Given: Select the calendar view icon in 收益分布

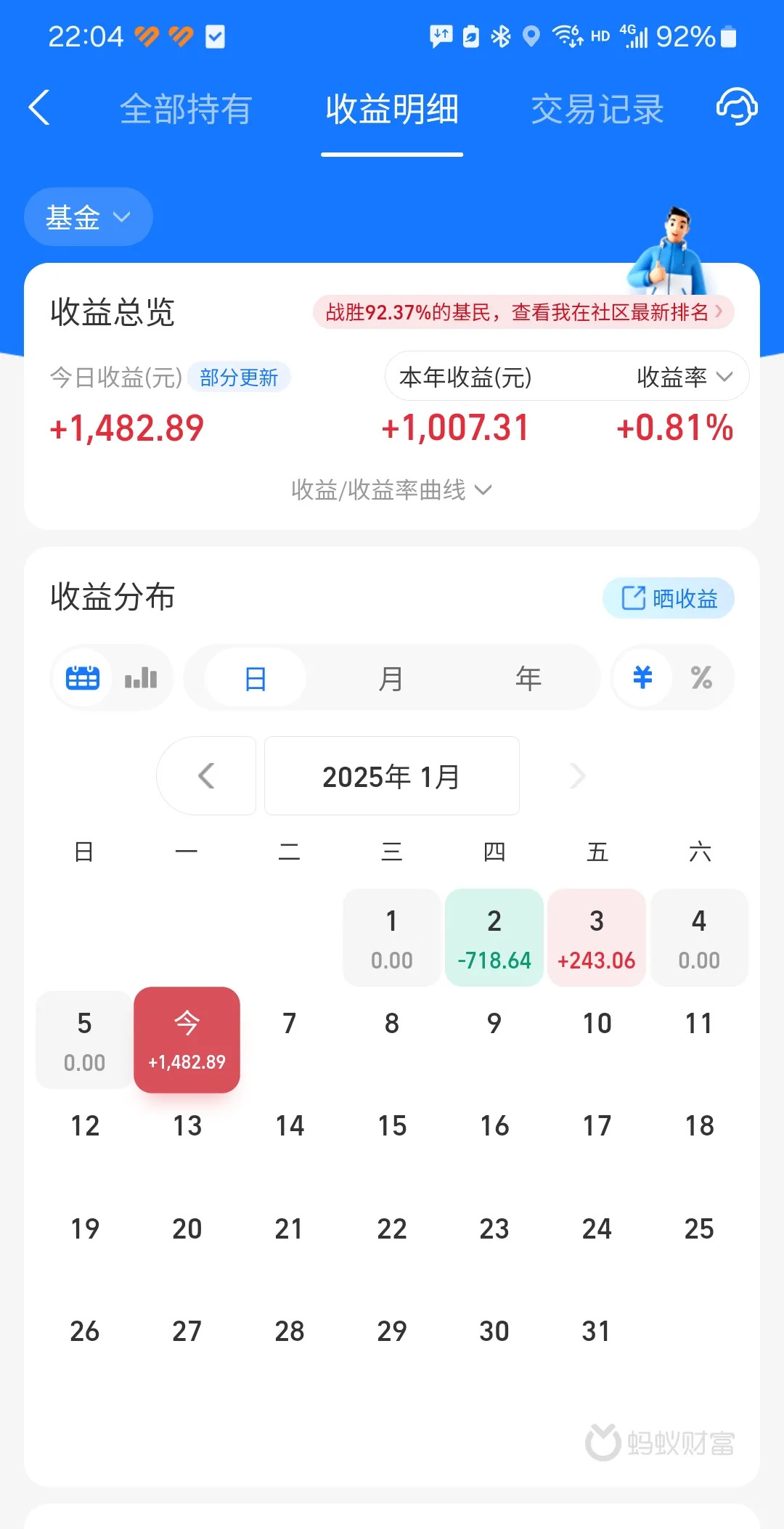Looking at the screenshot, I should click(82, 677).
